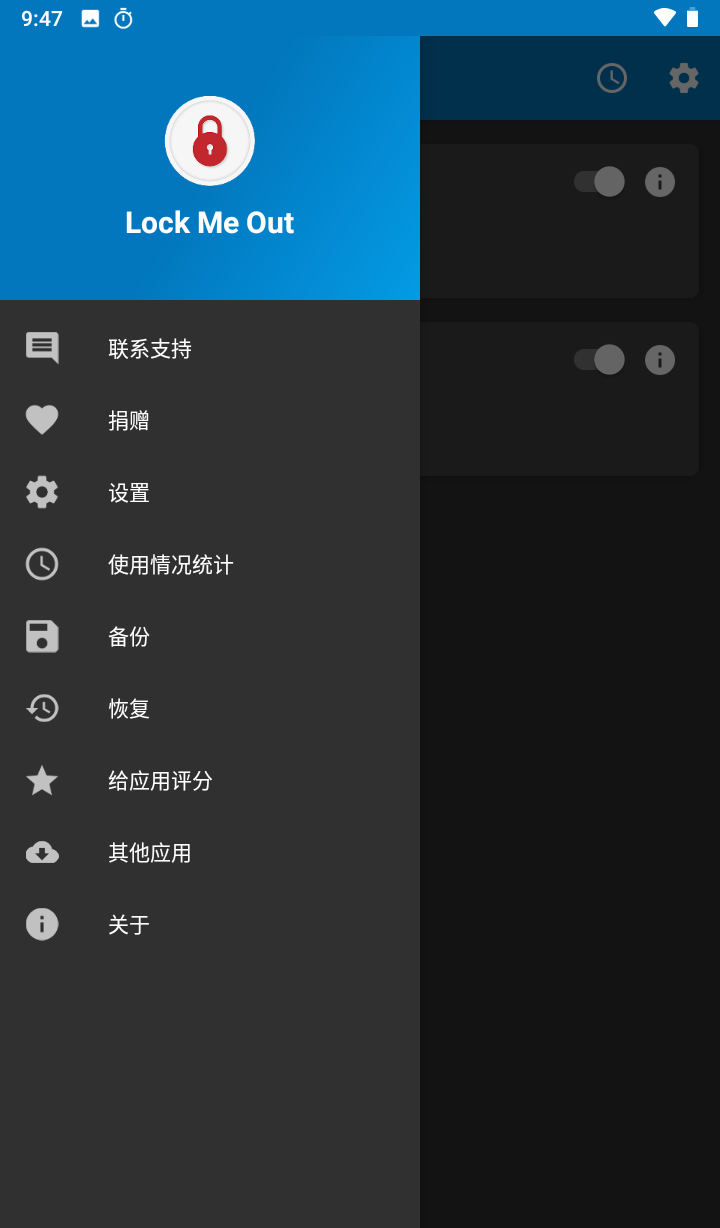Click the clock icon for 使用情况统计
This screenshot has height=1228, width=720.
tap(41, 564)
